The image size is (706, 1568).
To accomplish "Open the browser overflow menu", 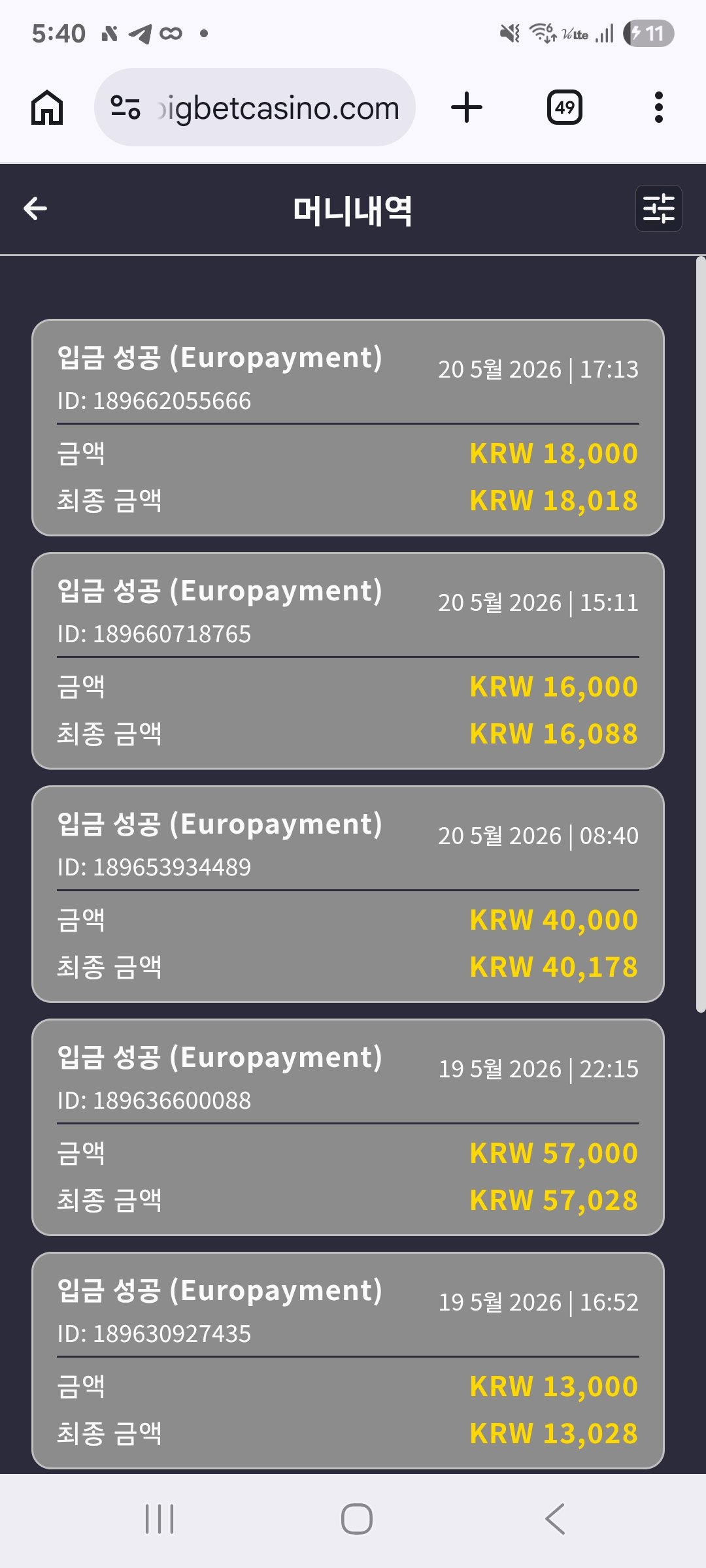I will (x=659, y=108).
